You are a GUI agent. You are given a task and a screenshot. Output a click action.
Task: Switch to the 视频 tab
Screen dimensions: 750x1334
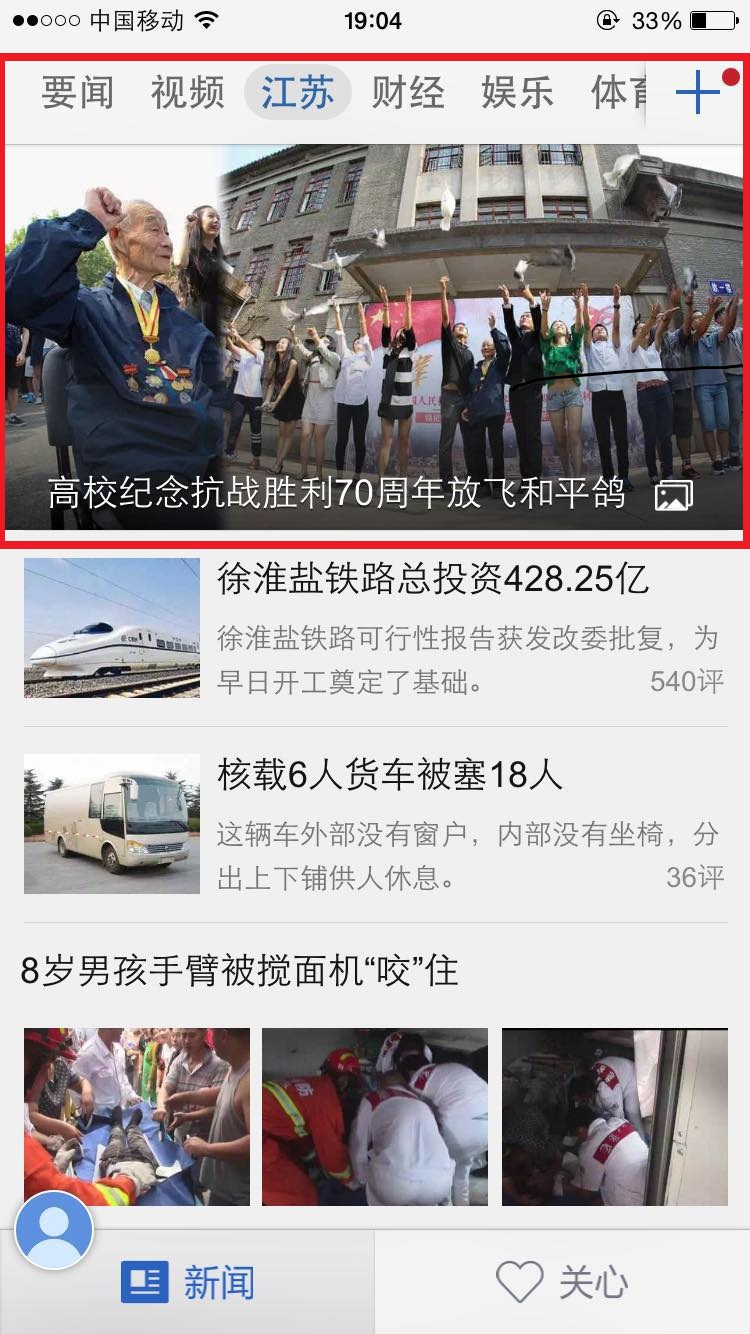[187, 93]
